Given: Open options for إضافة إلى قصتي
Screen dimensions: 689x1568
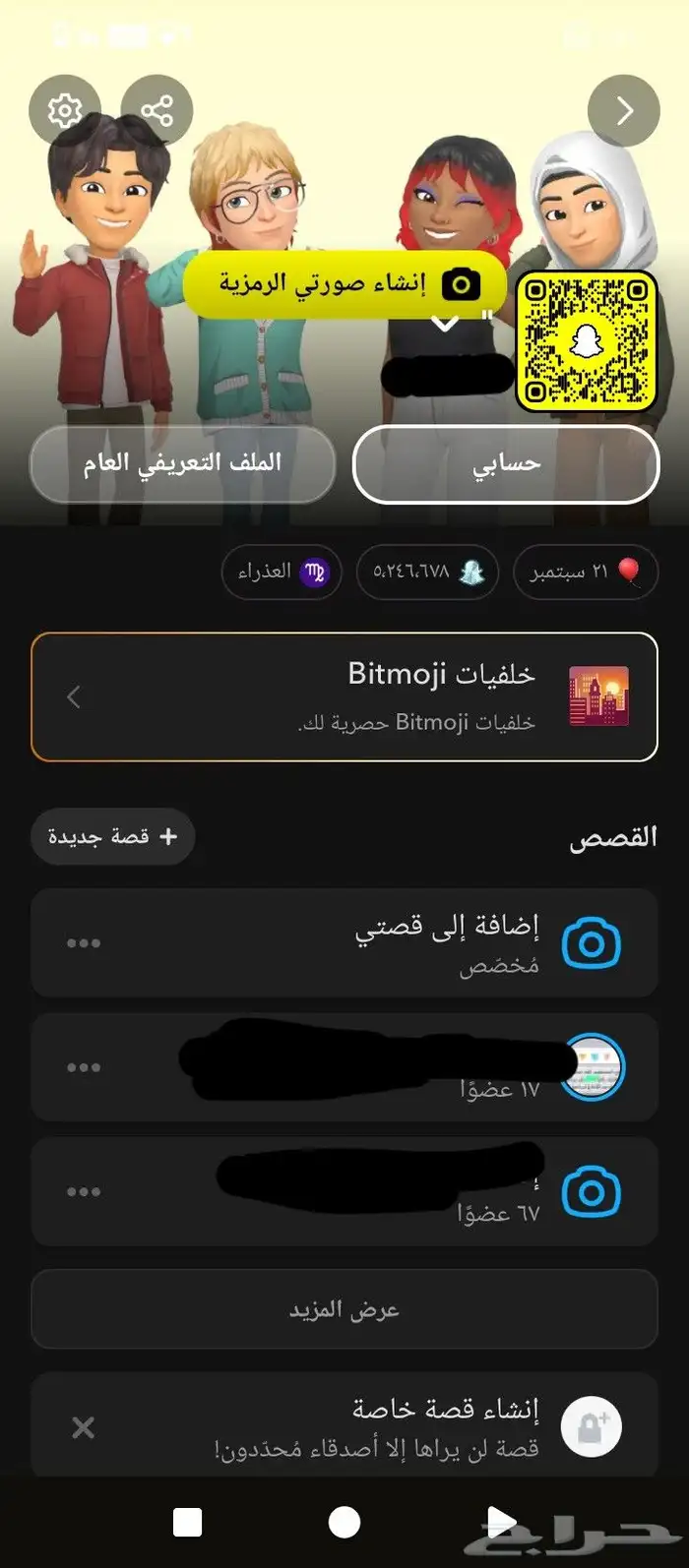Looking at the screenshot, I should point(84,943).
